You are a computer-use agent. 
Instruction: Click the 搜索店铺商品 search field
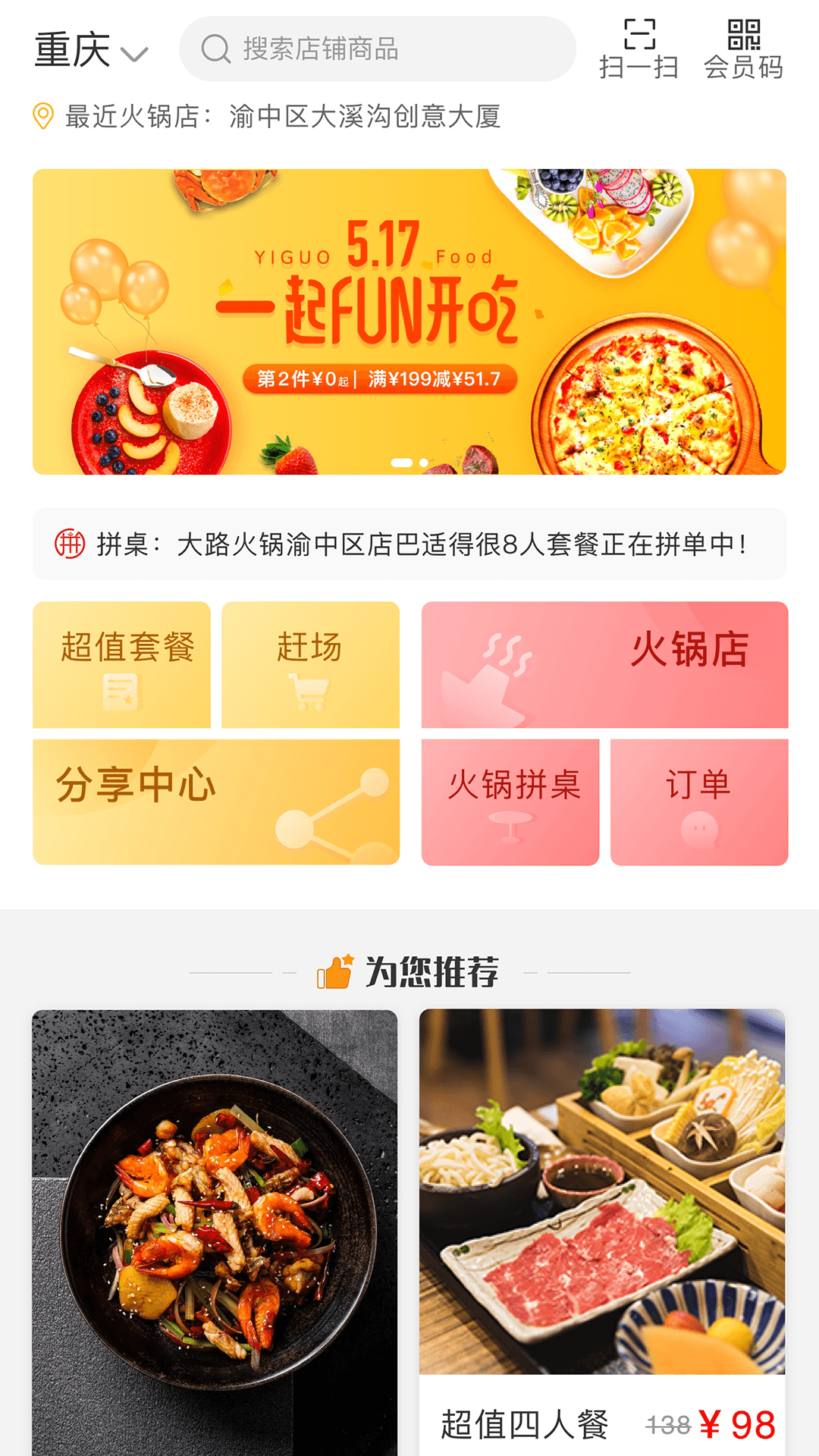click(379, 49)
